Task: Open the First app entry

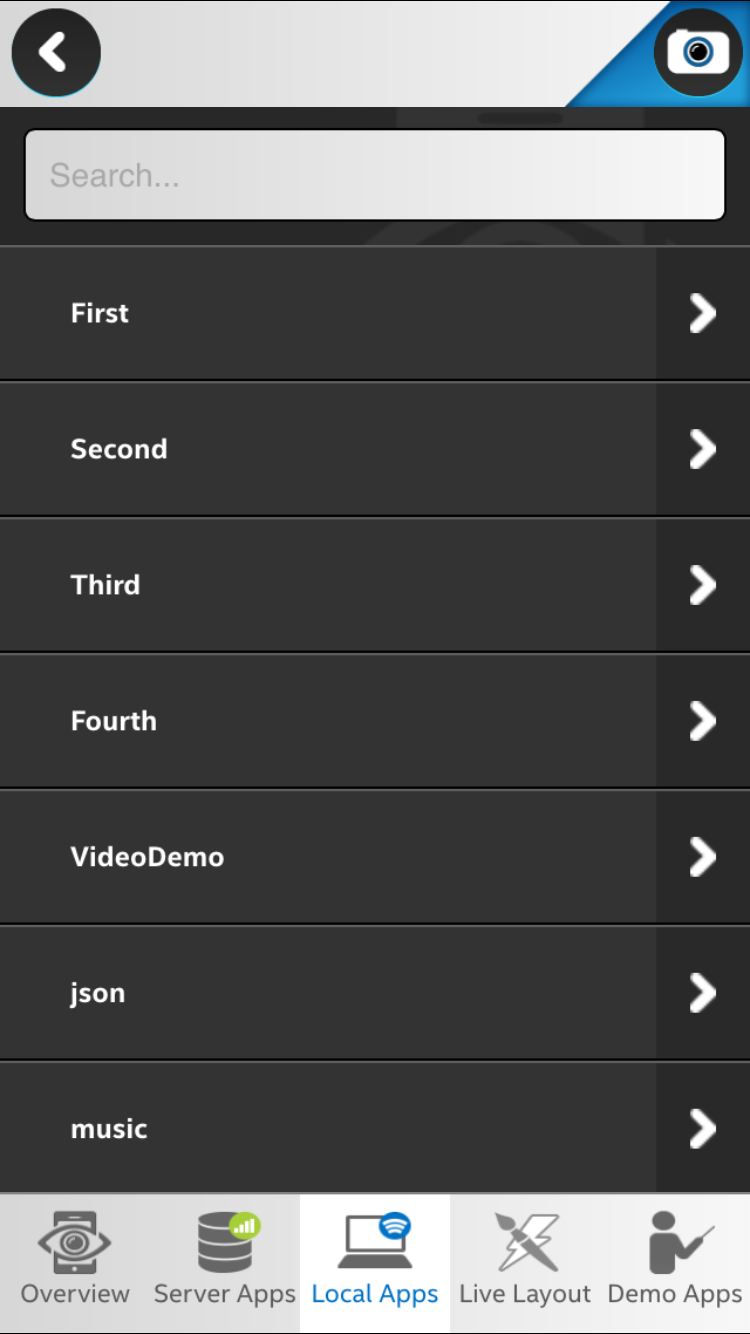Action: (375, 313)
